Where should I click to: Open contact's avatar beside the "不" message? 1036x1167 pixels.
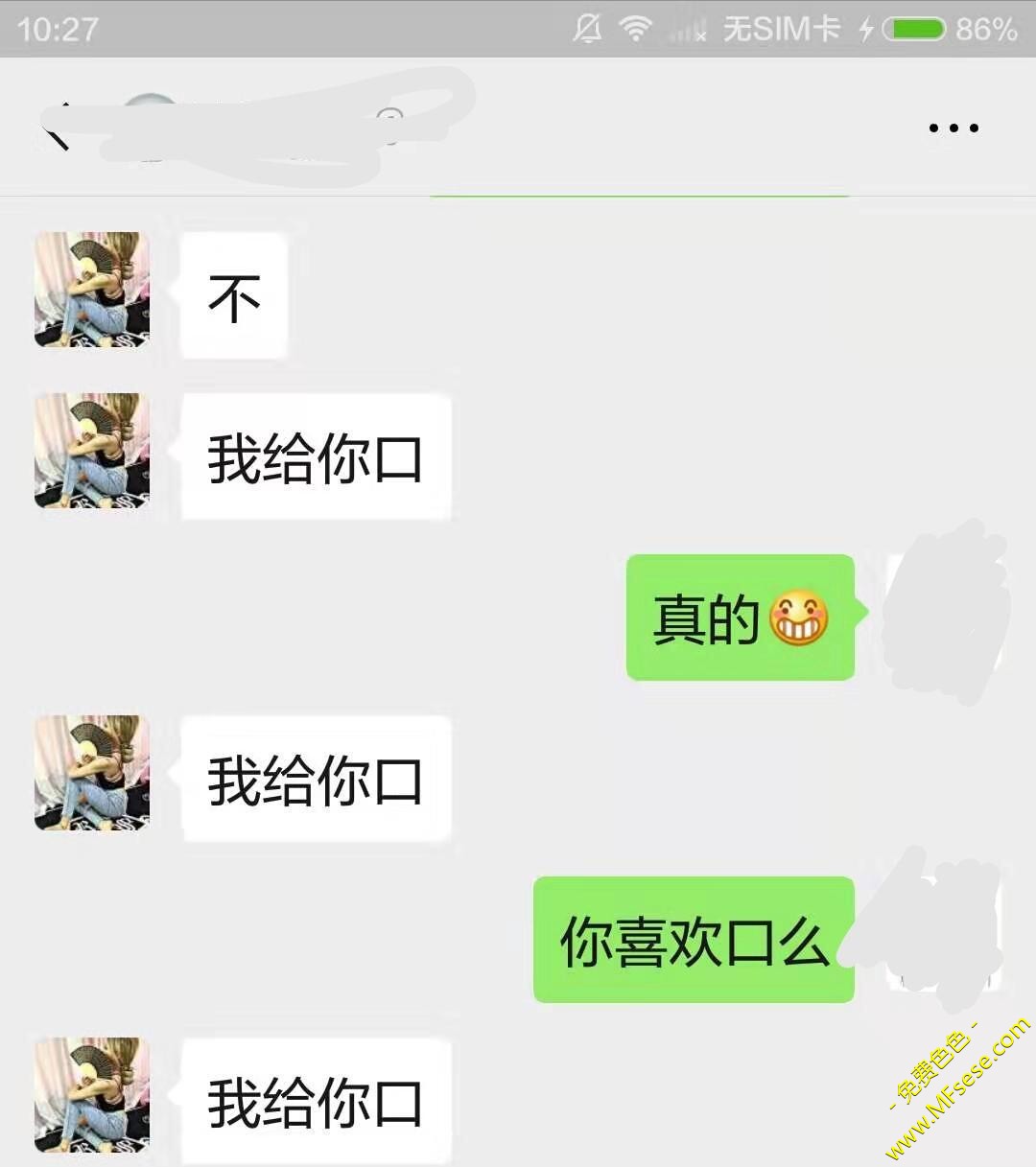(92, 290)
